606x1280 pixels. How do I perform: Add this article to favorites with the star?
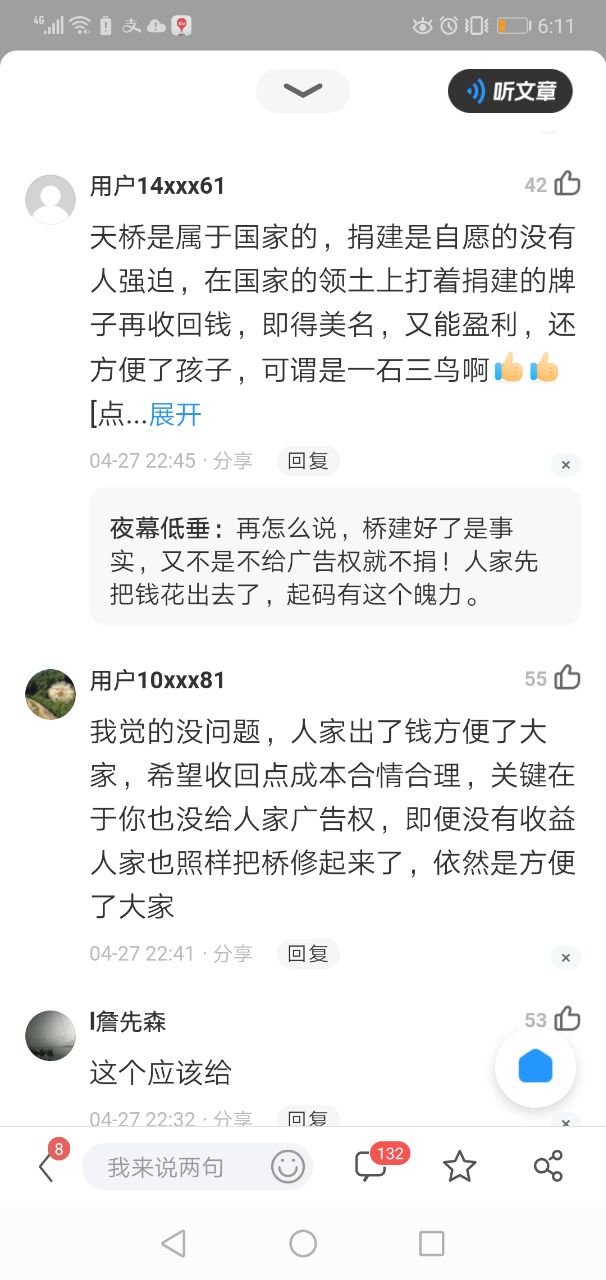coord(459,1167)
